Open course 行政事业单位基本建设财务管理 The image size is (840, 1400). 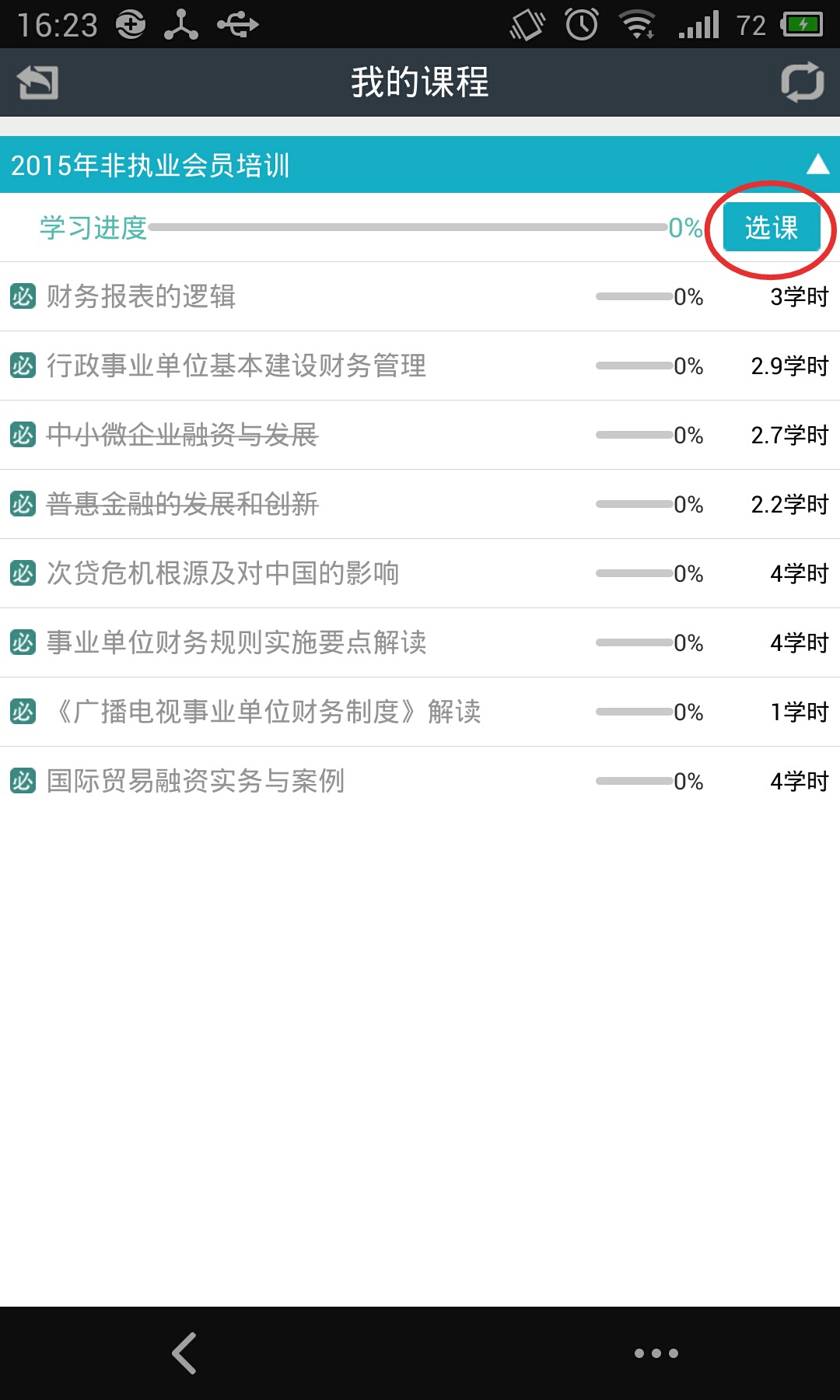click(x=420, y=366)
